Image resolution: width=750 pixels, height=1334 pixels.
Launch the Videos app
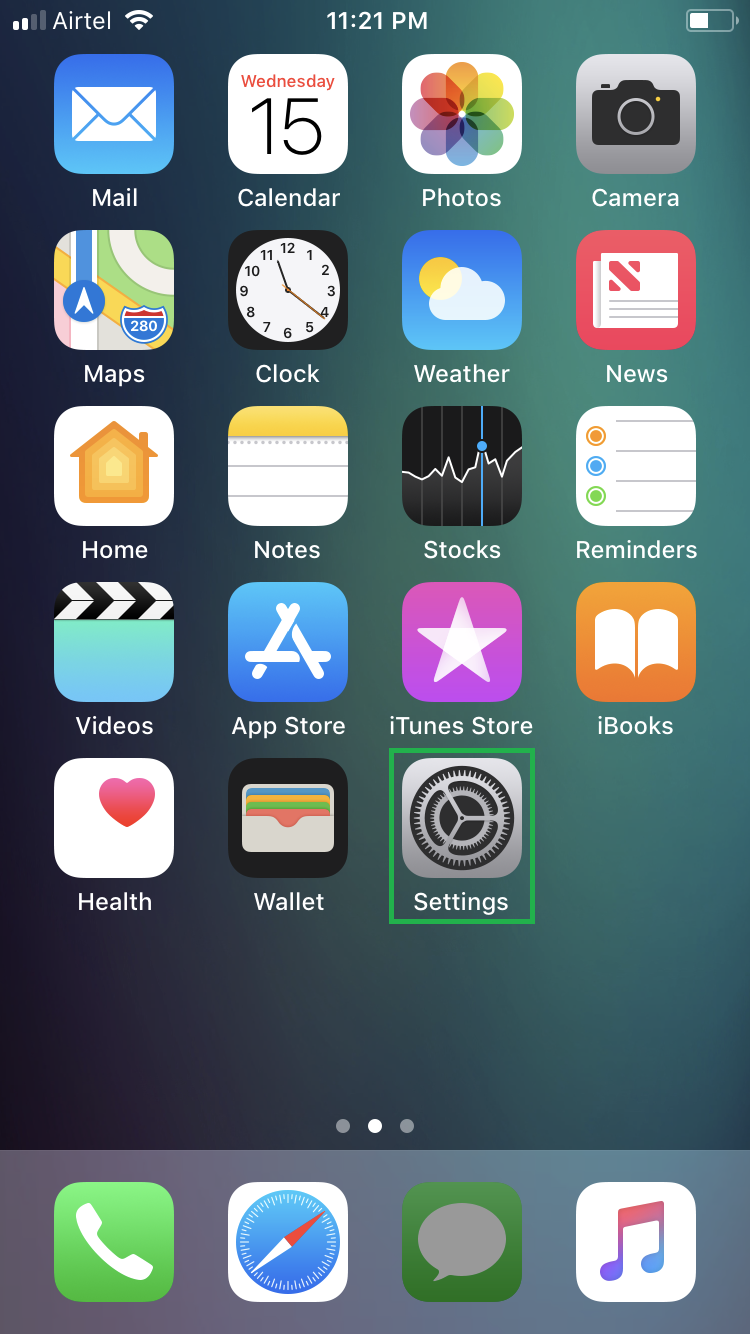coord(114,642)
